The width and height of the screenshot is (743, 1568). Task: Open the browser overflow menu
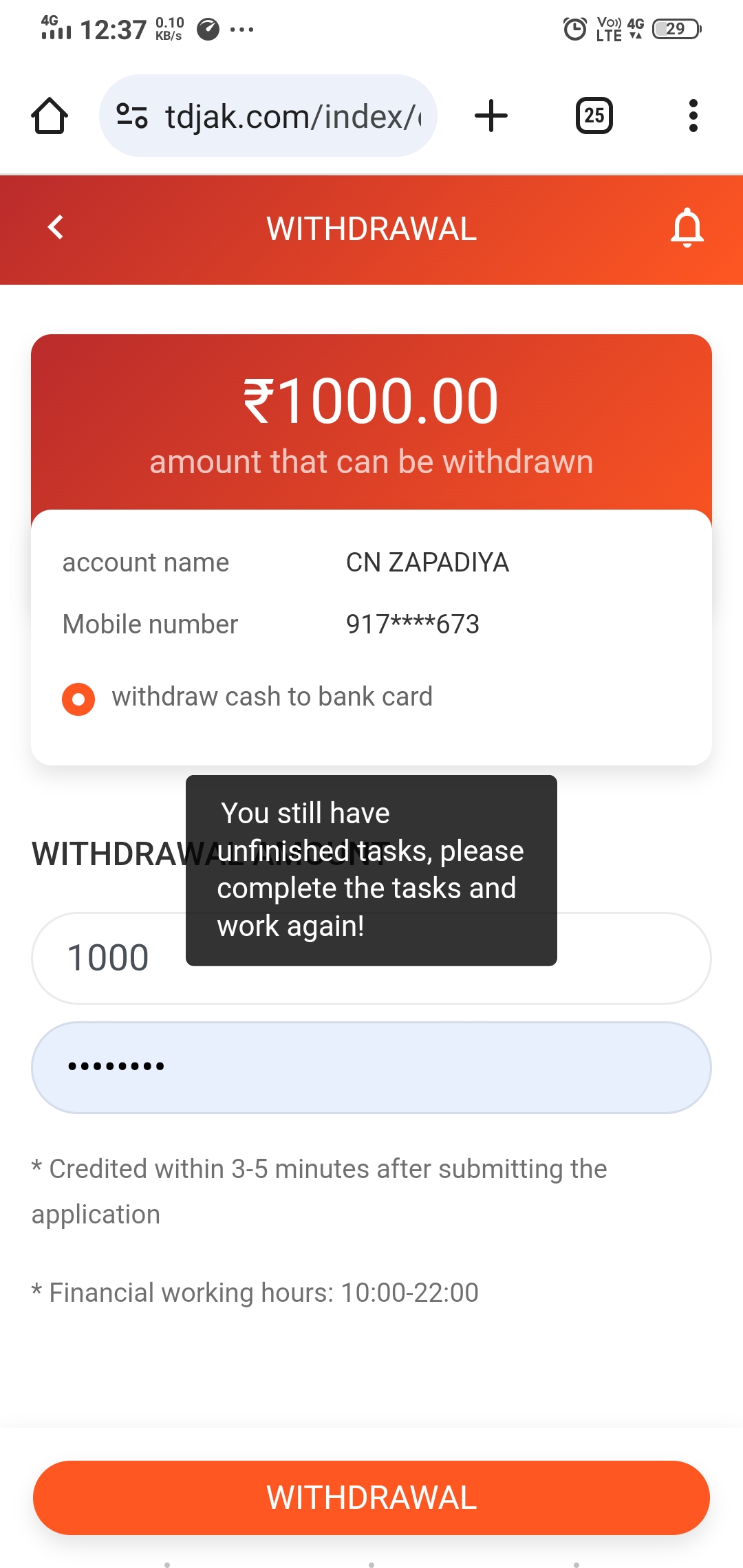(x=693, y=116)
